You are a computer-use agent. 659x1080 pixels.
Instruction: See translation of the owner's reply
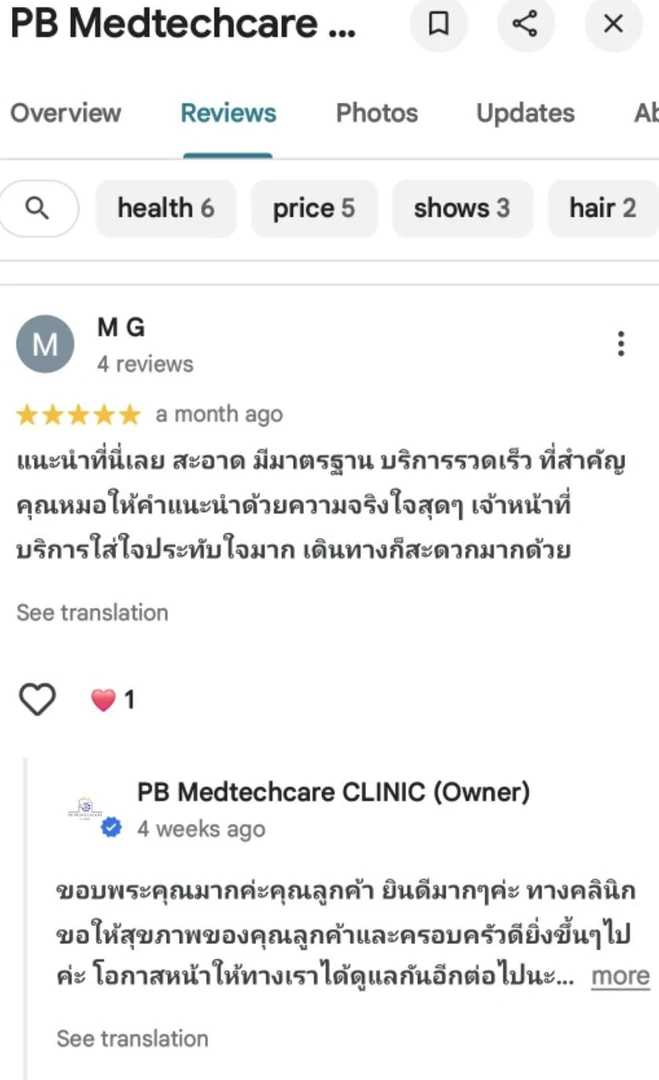[x=132, y=1038]
